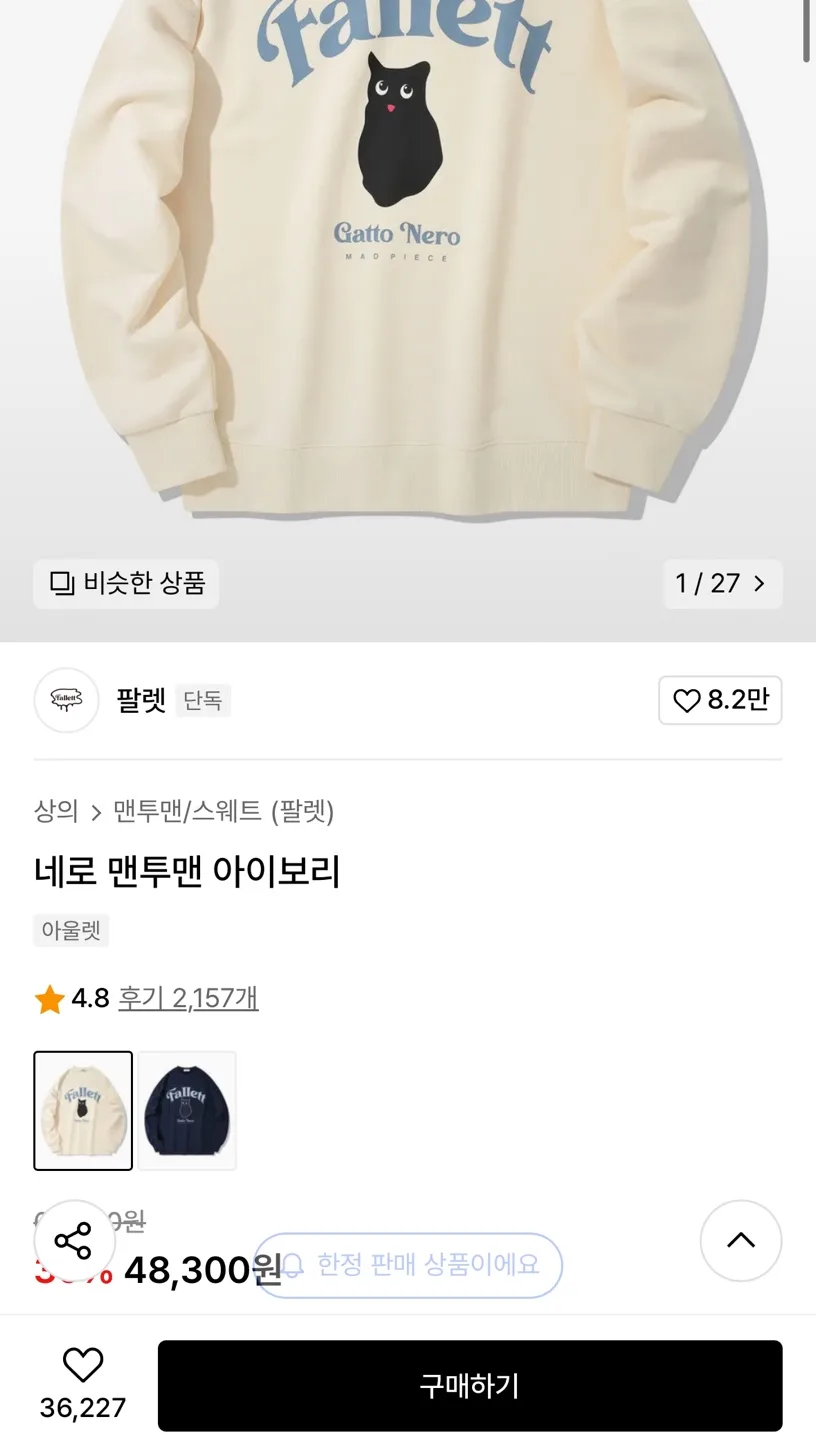Select the ivory sweatshirt color option
Image resolution: width=816 pixels, height=1440 pixels.
83,1110
